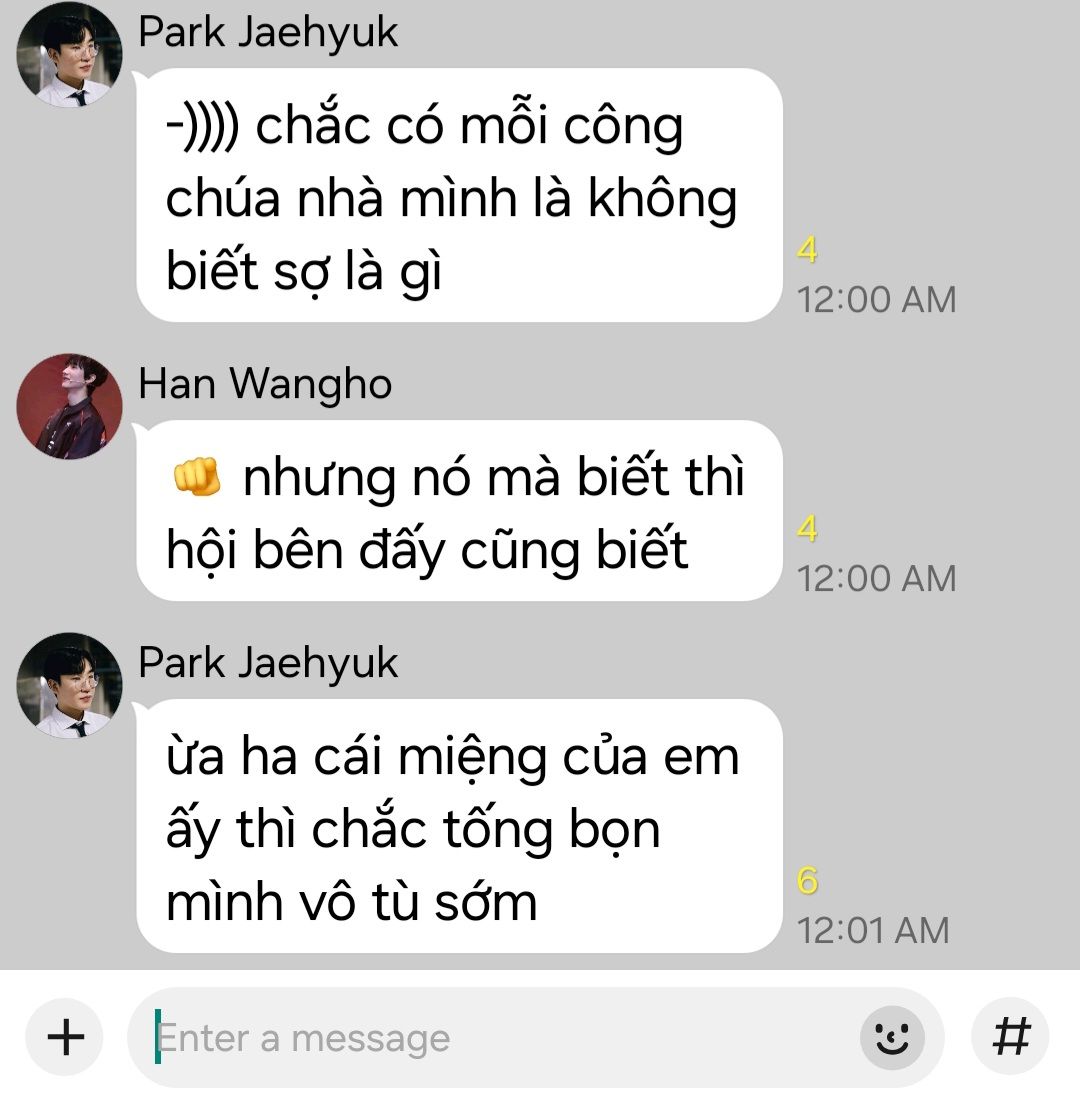This screenshot has height=1105, width=1080.
Task: Tap the hashtag search button
Action: pyautogui.click(x=1010, y=1036)
